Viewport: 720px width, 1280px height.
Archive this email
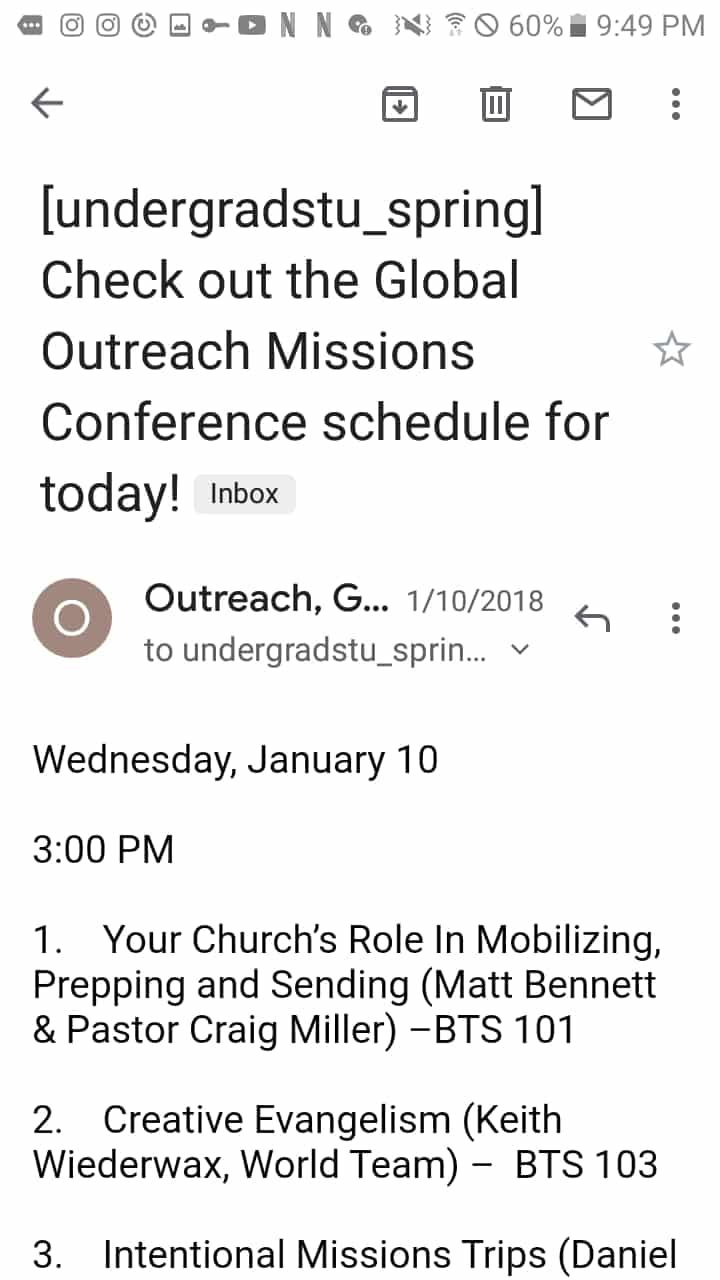[400, 103]
